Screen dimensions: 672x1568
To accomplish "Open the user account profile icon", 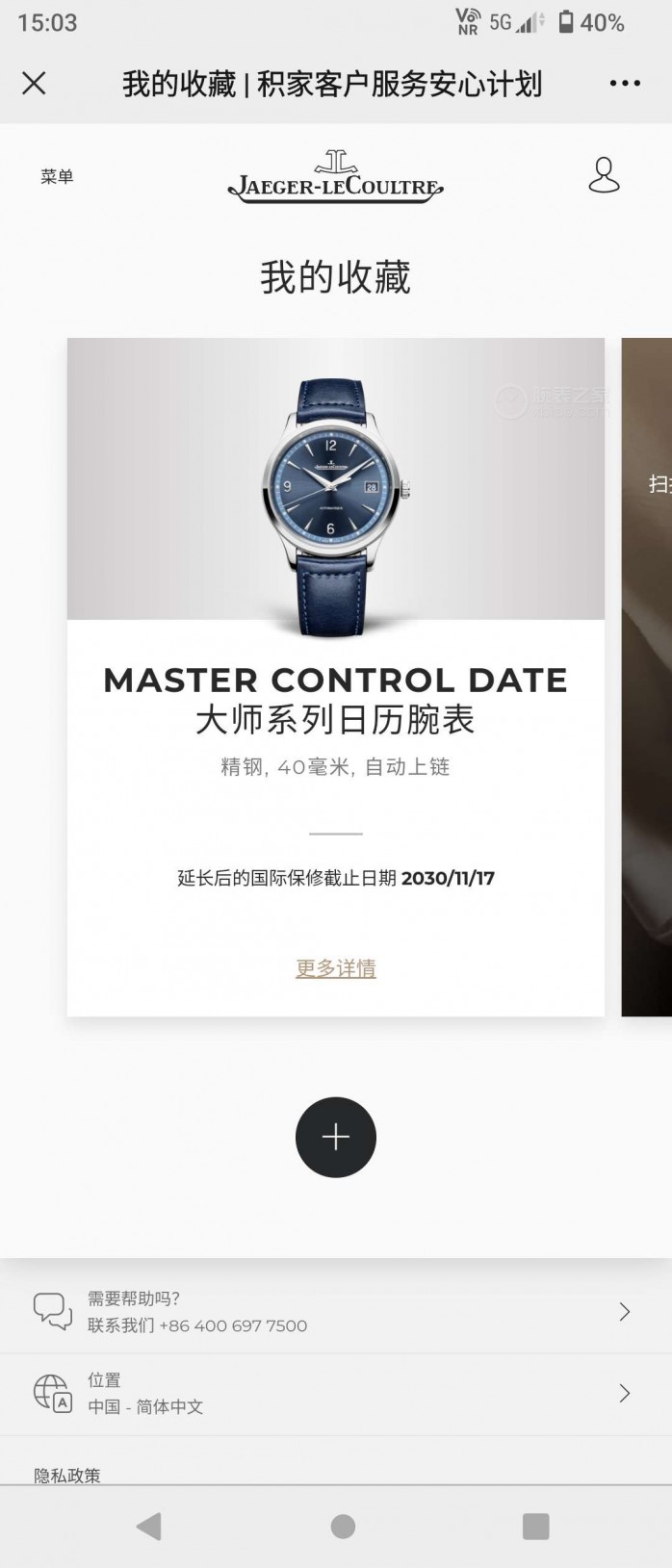I will 604,175.
